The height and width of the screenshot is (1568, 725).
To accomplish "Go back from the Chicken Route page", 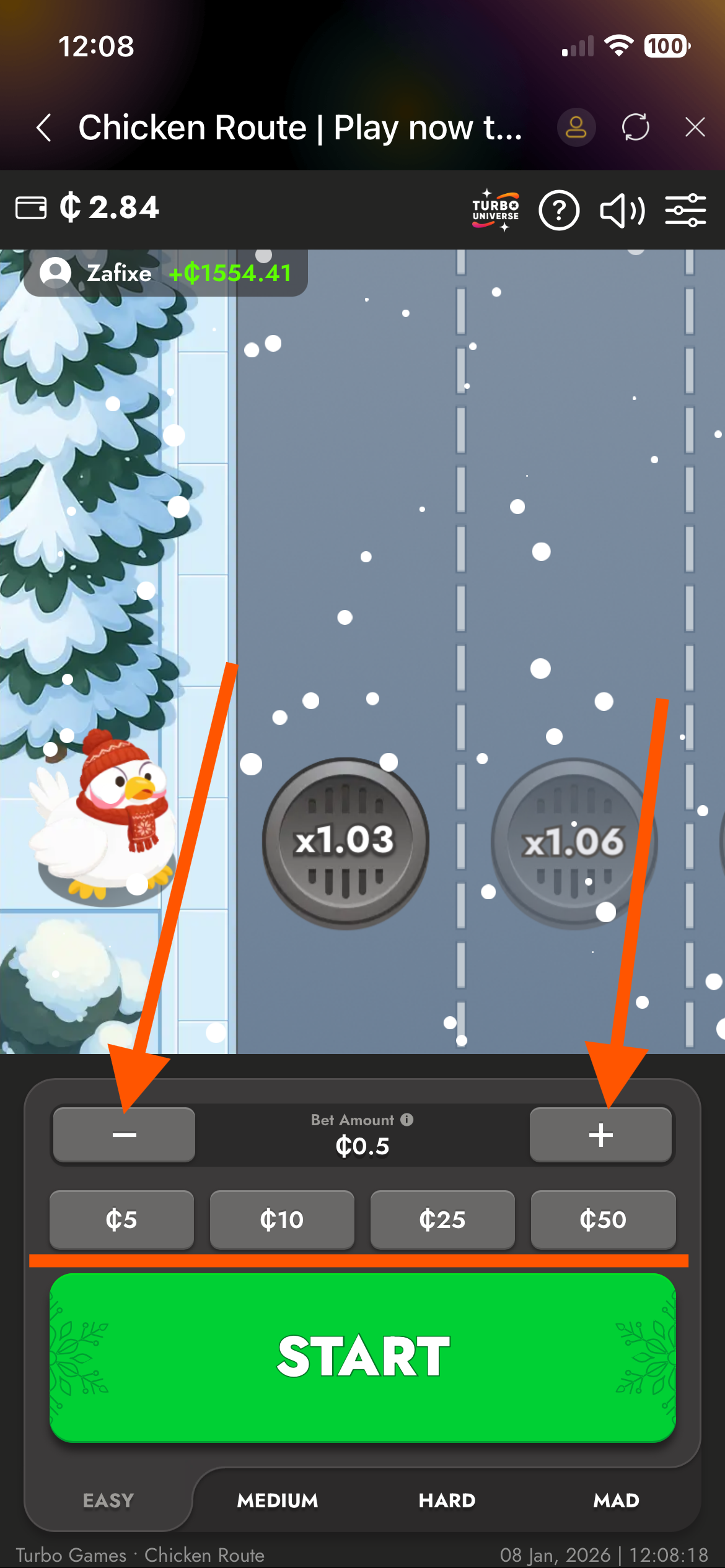I will [x=43, y=128].
